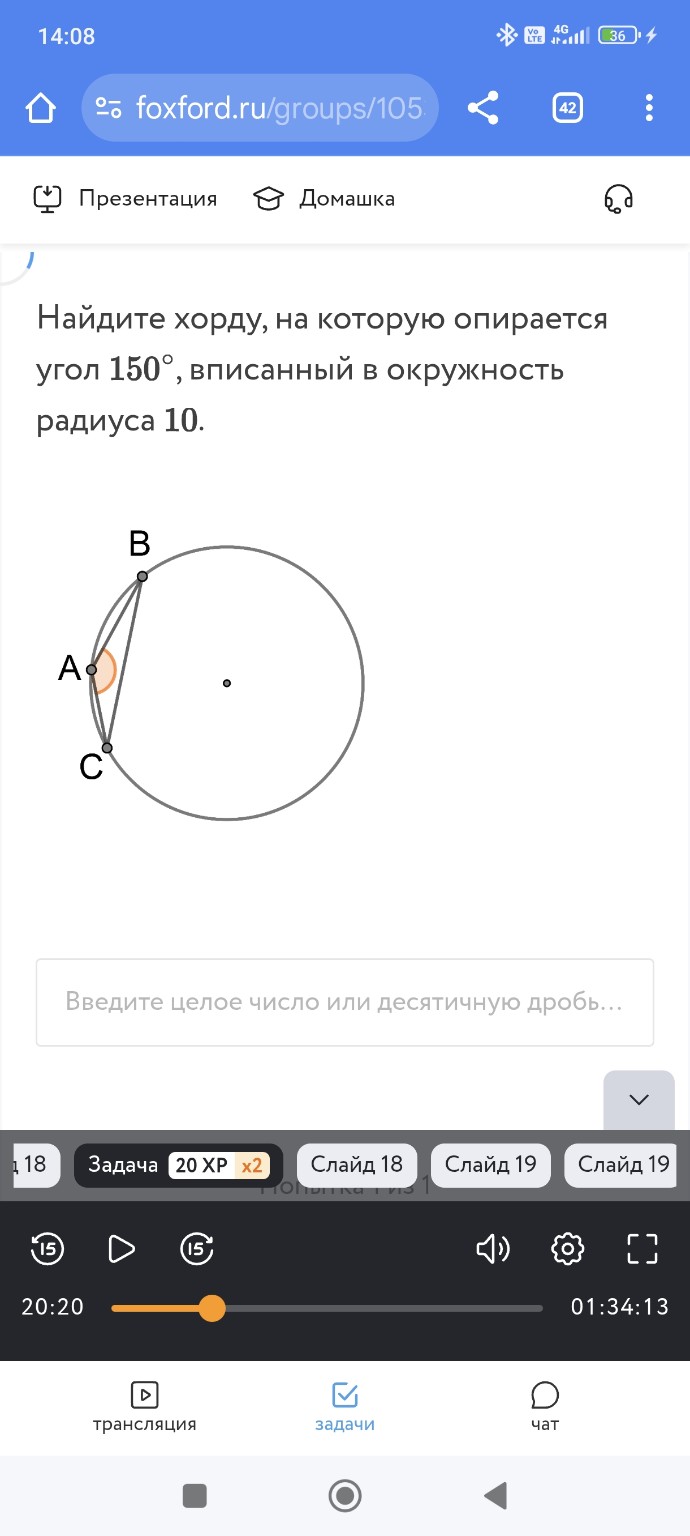Enter fullscreen video mode
This screenshot has width=690, height=1536.
coord(642,1248)
